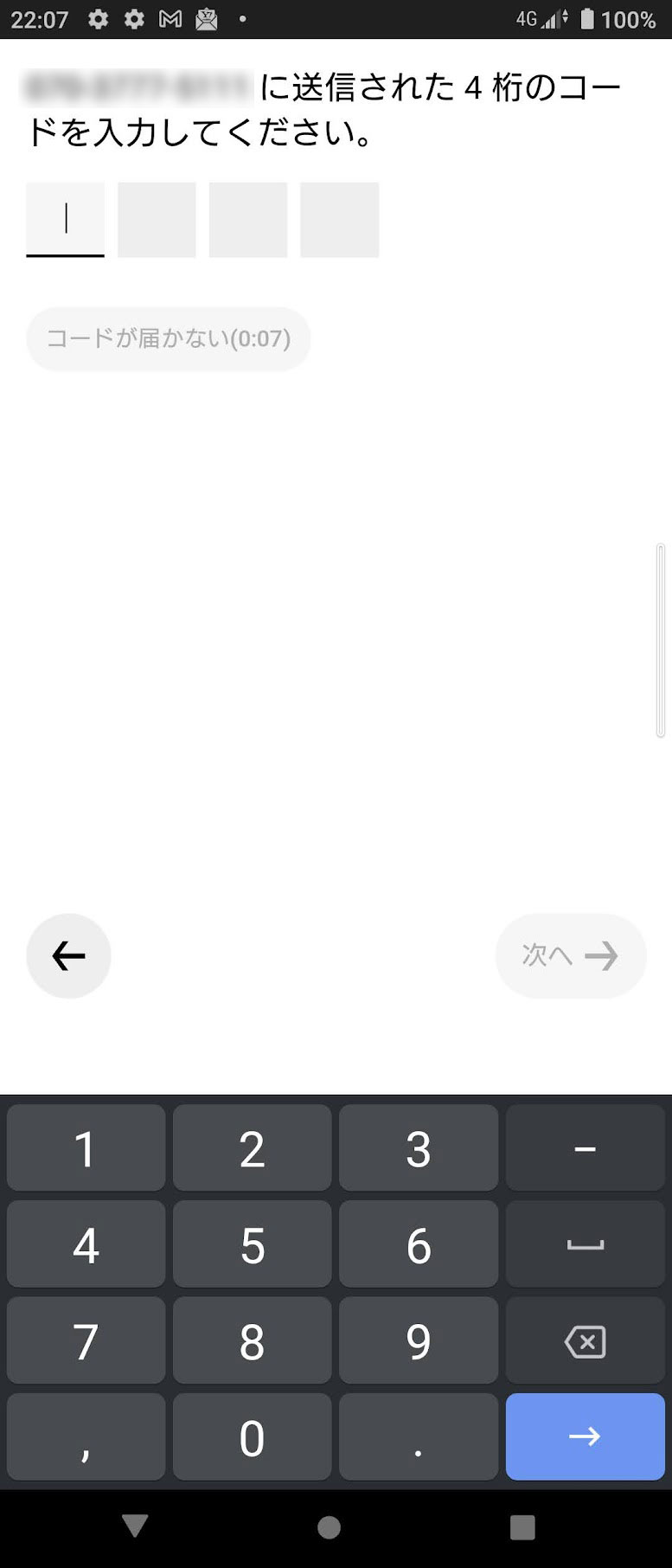Screen dimensions: 672x1568
Task: Go back with the round arrow button
Action: click(x=68, y=955)
